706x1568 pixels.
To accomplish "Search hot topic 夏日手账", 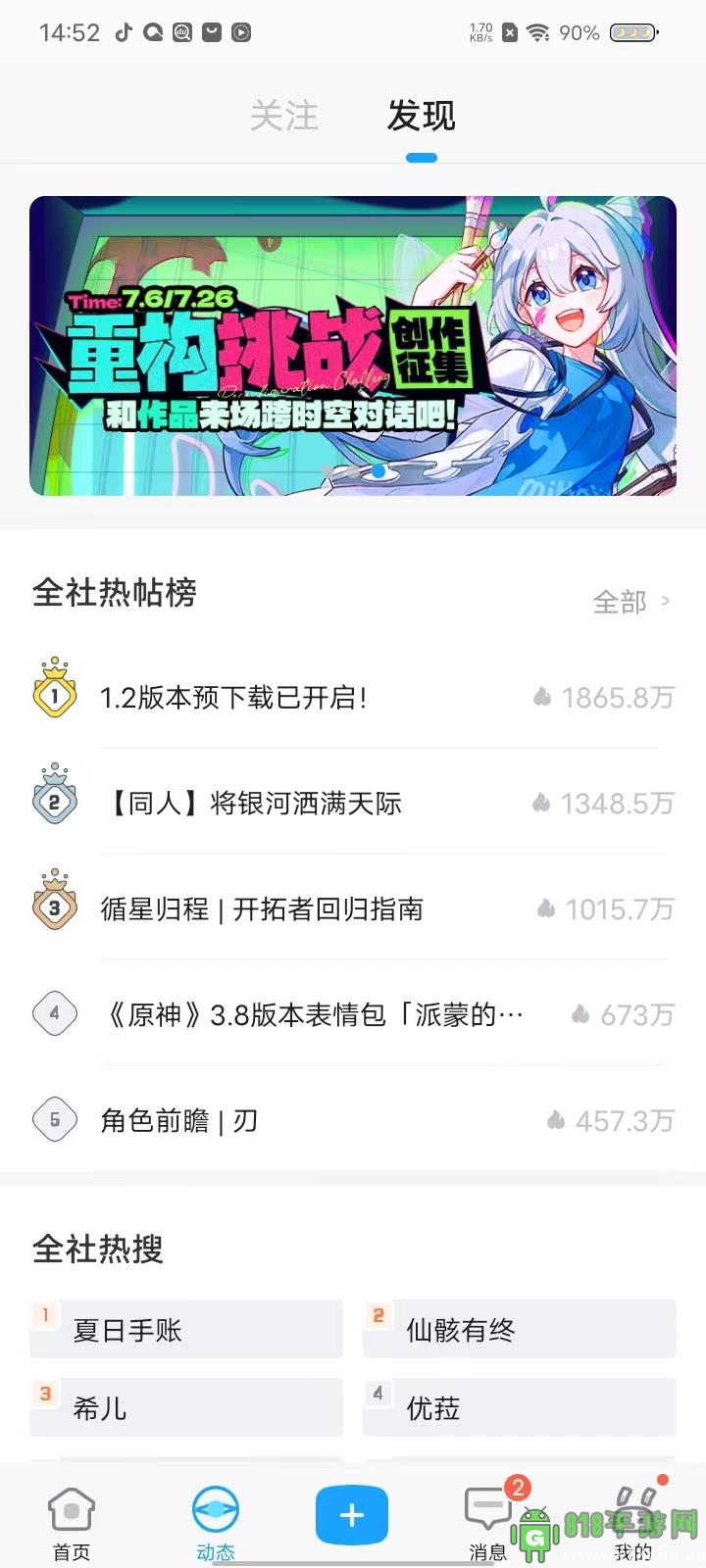I will pos(186,1330).
